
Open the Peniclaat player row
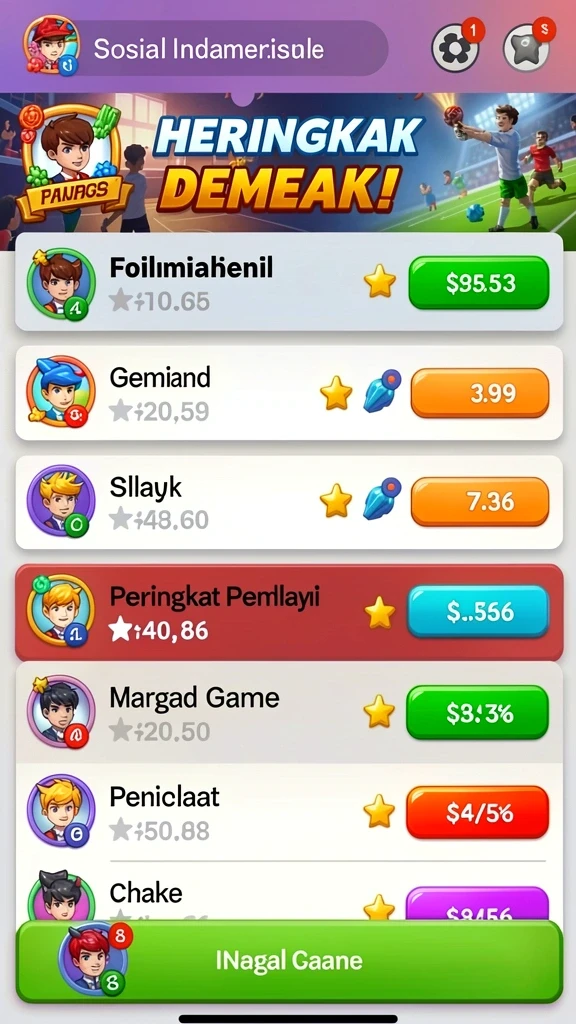289,812
